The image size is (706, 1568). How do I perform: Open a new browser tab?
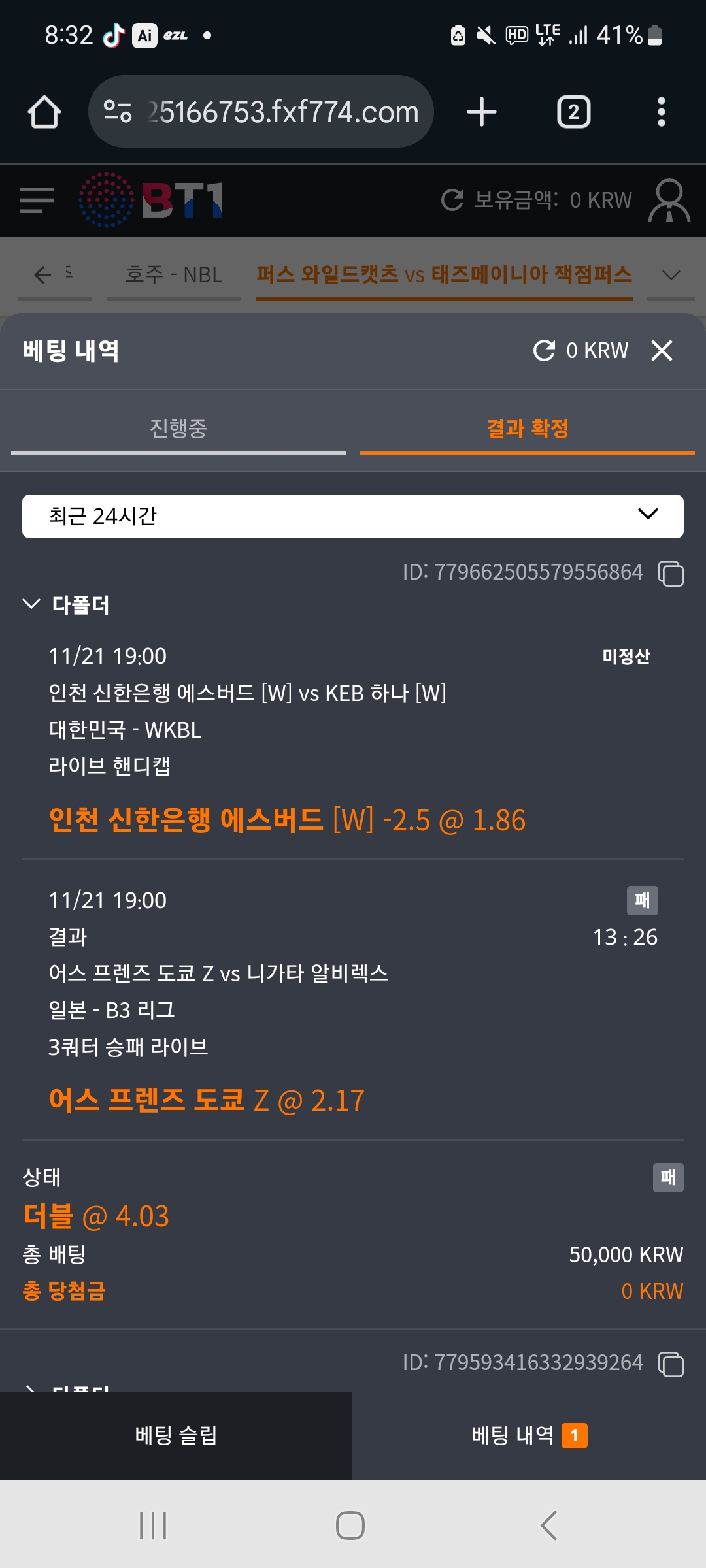(x=482, y=112)
